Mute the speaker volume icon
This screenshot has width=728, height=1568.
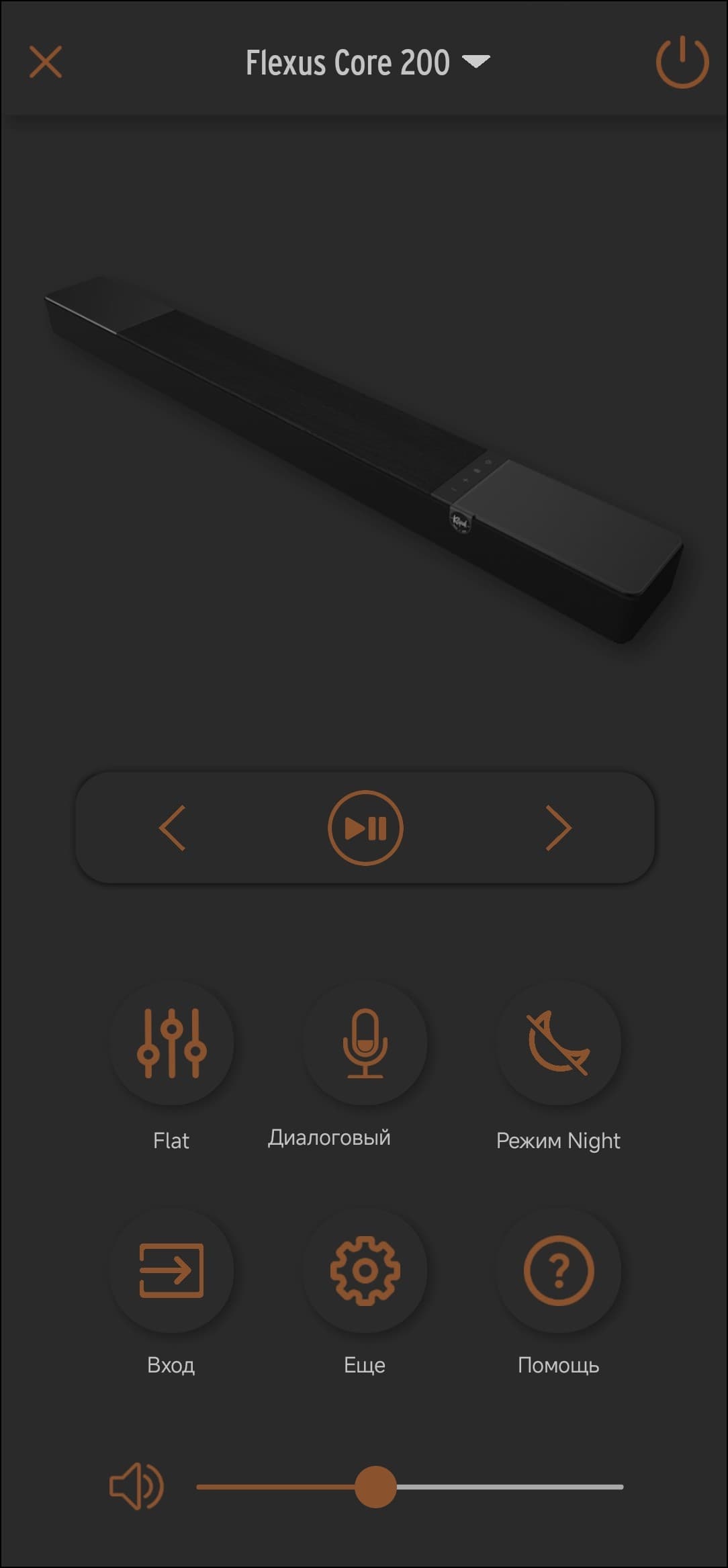tap(136, 1486)
